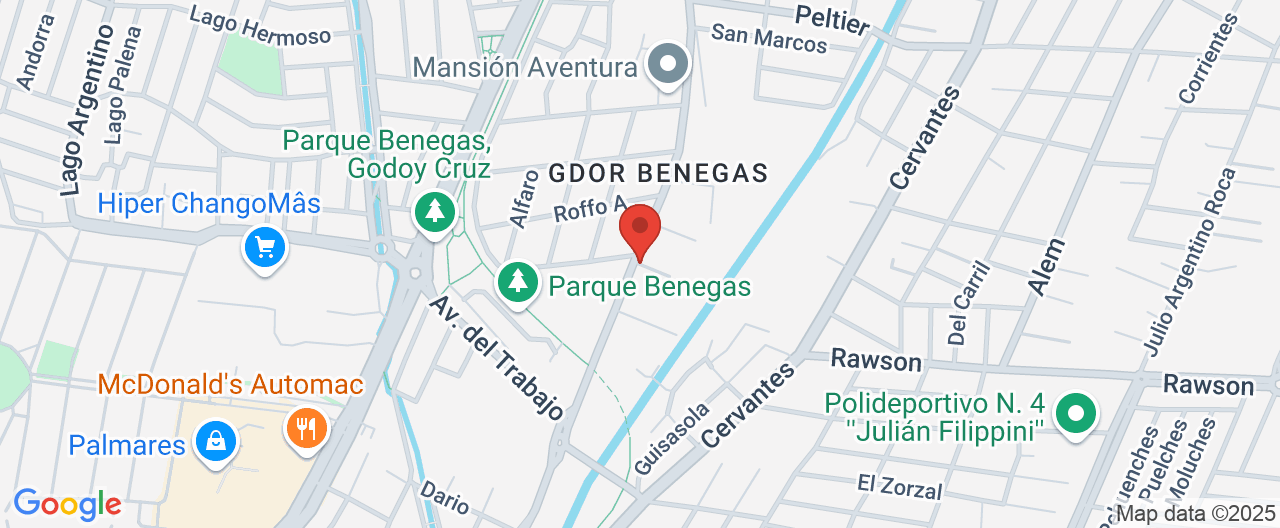1280x528 pixels.
Task: Open the Mansión Aventura place marker
Action: click(667, 66)
